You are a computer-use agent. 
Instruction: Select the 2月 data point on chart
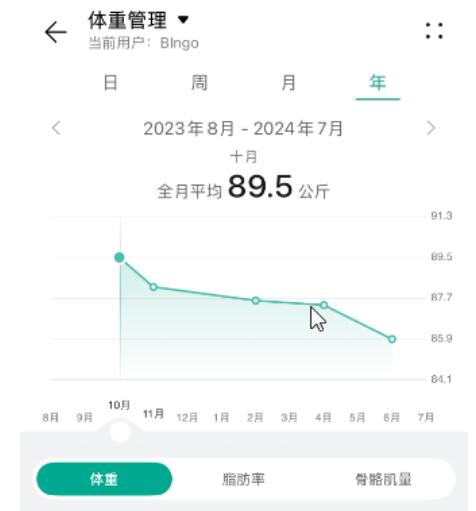coord(256,301)
